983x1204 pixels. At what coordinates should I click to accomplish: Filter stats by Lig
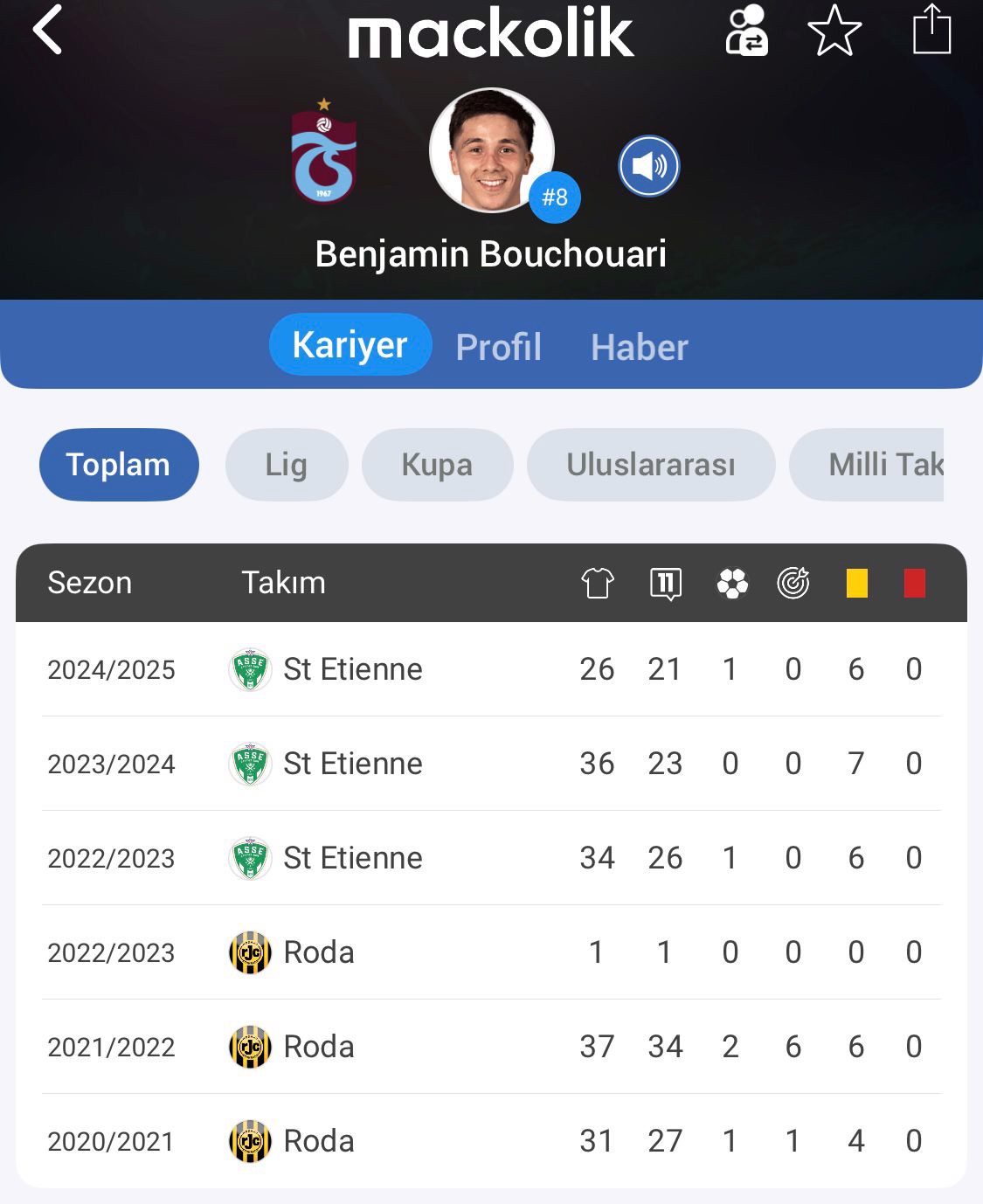pyautogui.click(x=287, y=465)
